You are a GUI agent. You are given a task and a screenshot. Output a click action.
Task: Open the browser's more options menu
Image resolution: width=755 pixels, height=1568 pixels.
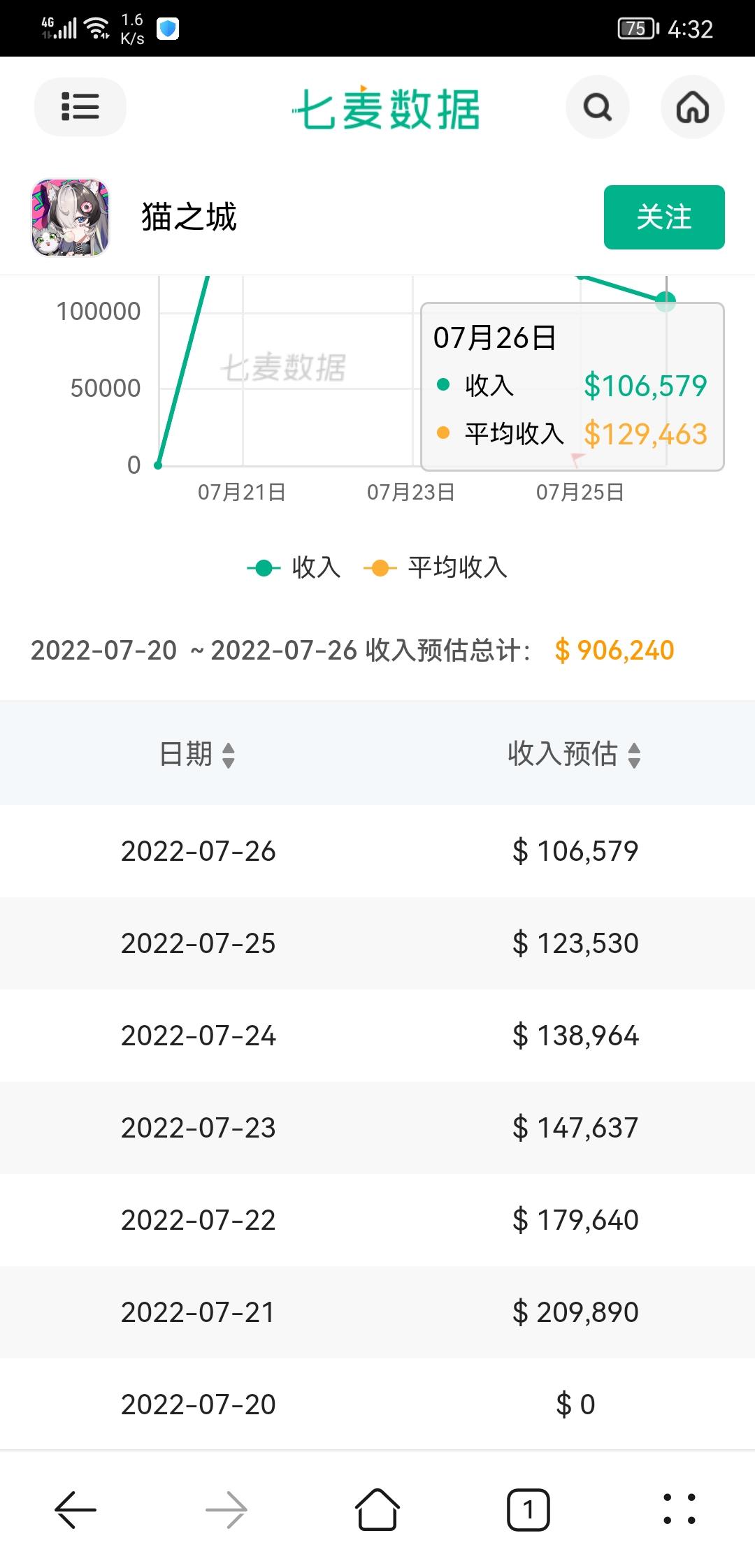679,1509
